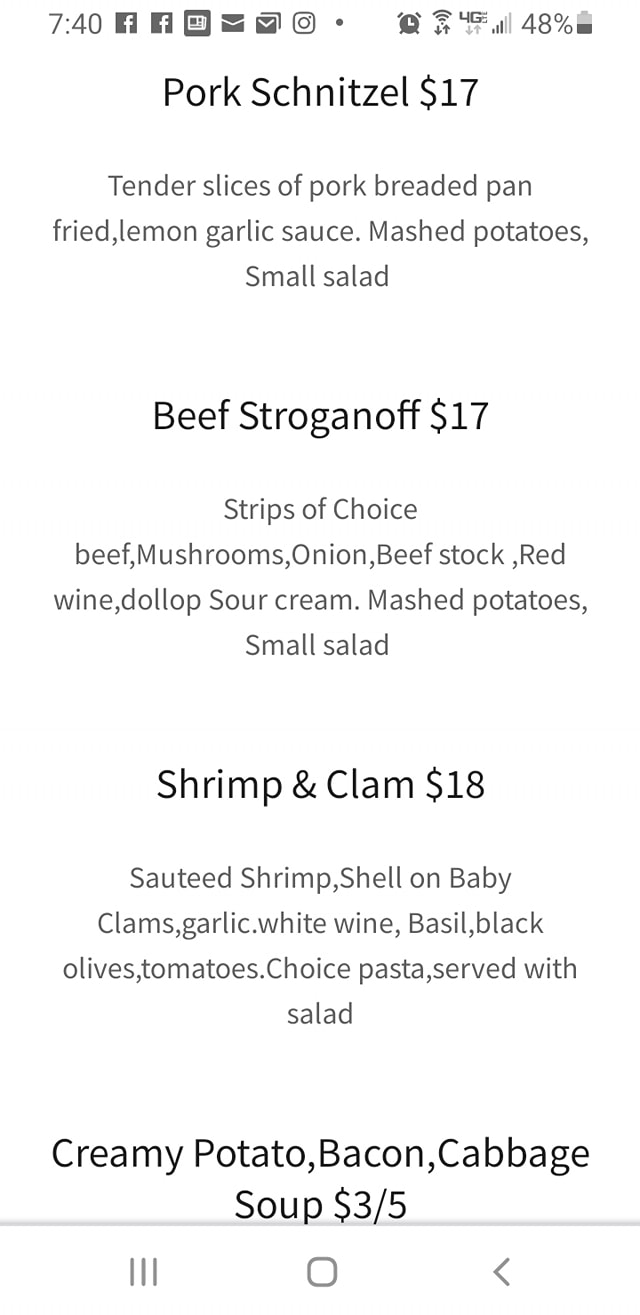Go to the home screen

pos(321,1271)
